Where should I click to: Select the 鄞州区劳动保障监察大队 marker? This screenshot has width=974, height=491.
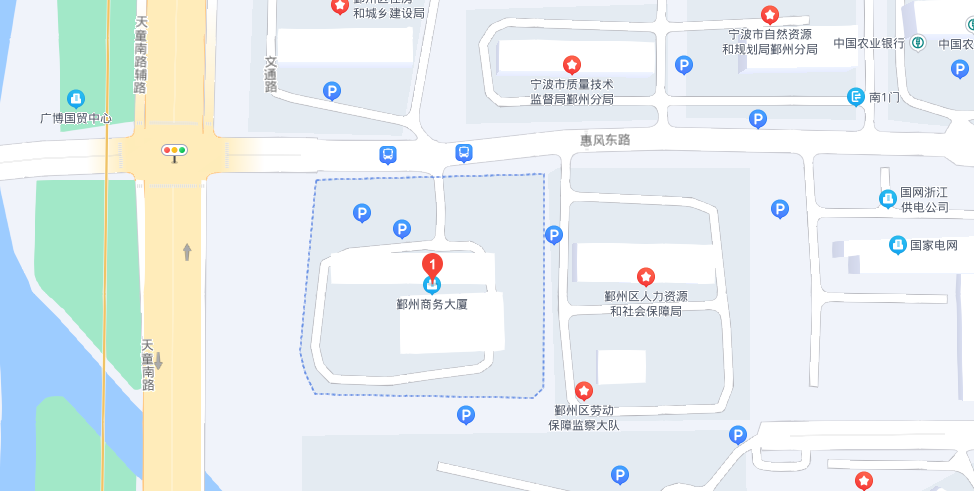tap(584, 390)
